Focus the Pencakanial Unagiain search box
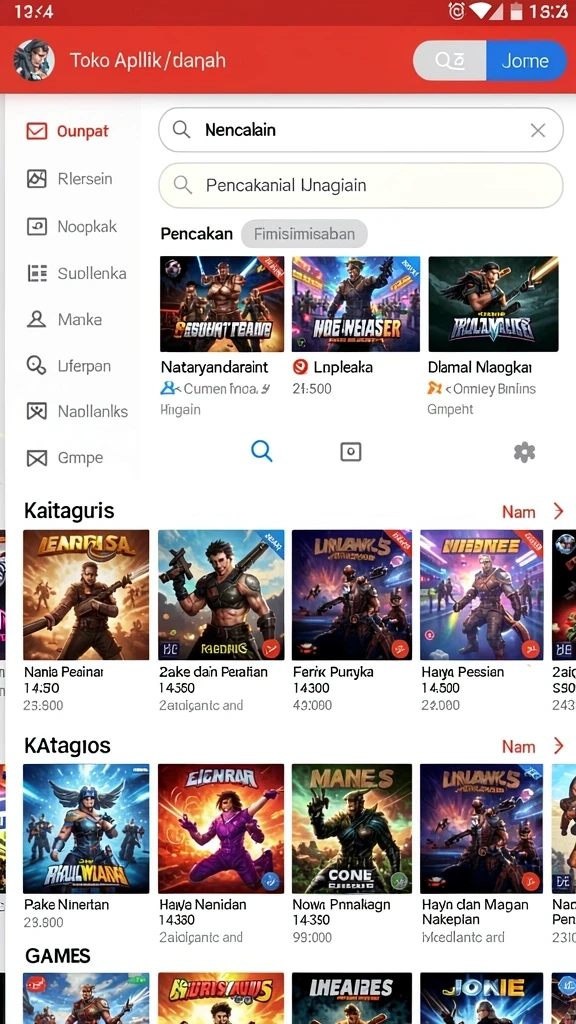Screen dimensions: 576x1024 pyautogui.click(x=360, y=185)
